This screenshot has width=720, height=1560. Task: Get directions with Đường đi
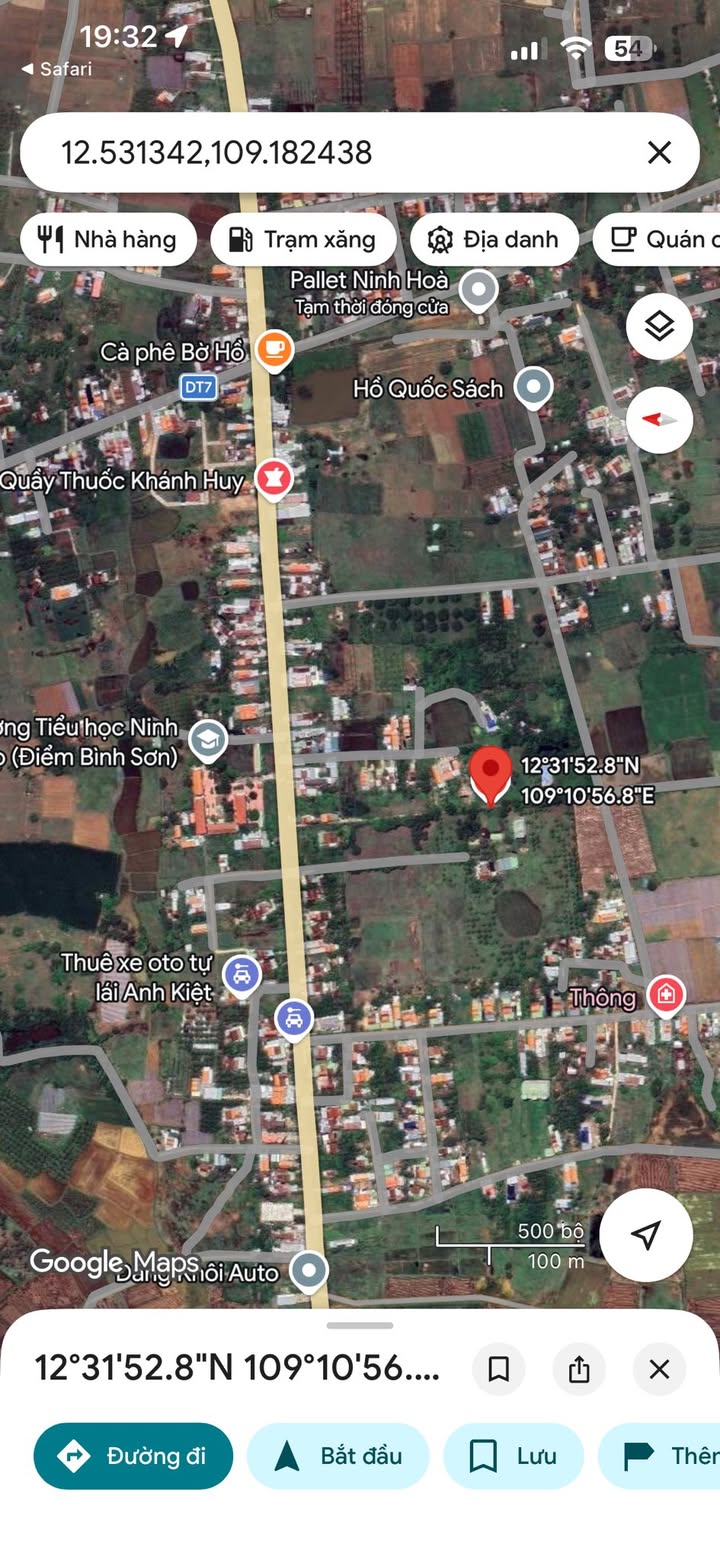click(133, 1456)
